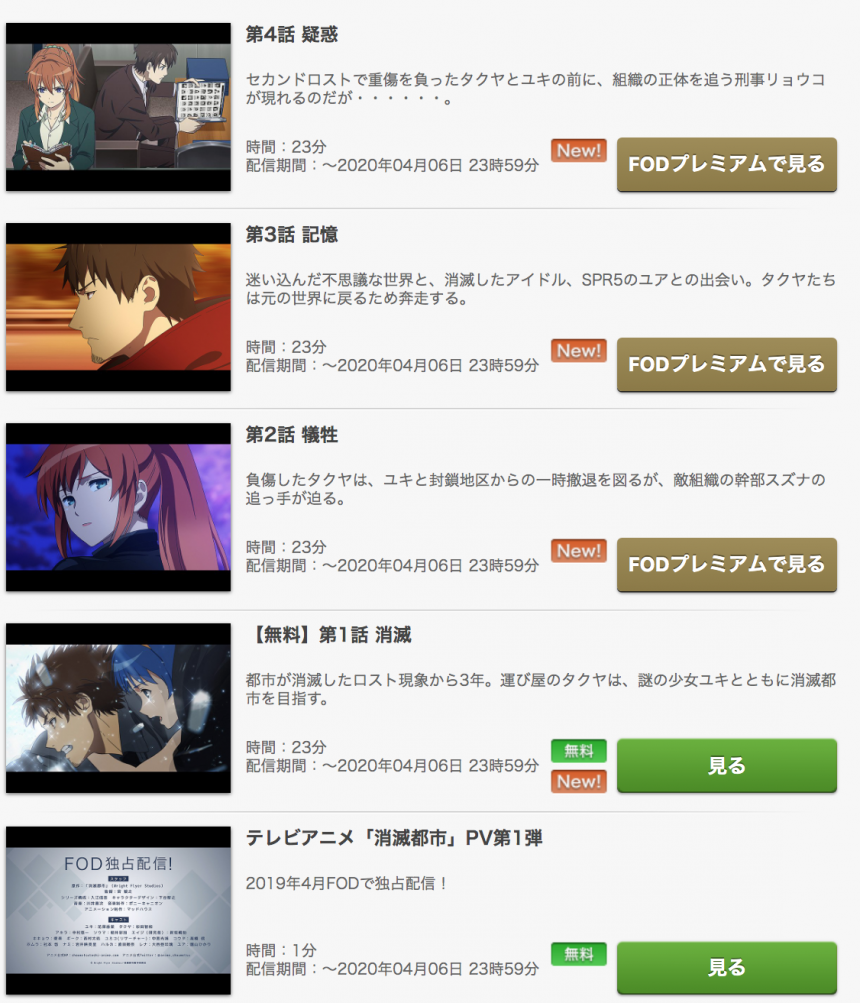The image size is (860, 1003).
Task: Open the FOD独占配信 PV thumbnail
Action: tap(118, 909)
